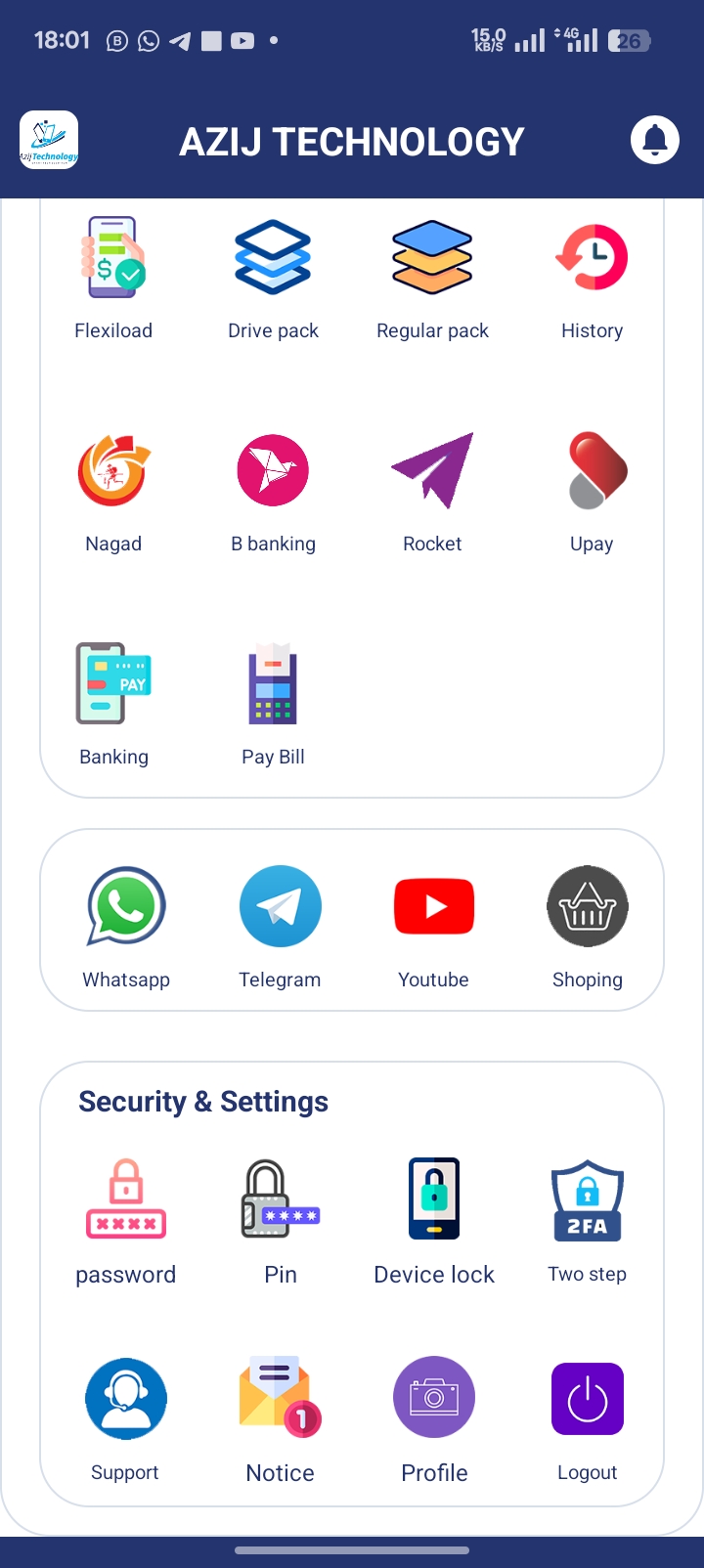Open Regular pack offers
This screenshot has width=704, height=1568.
click(x=432, y=278)
